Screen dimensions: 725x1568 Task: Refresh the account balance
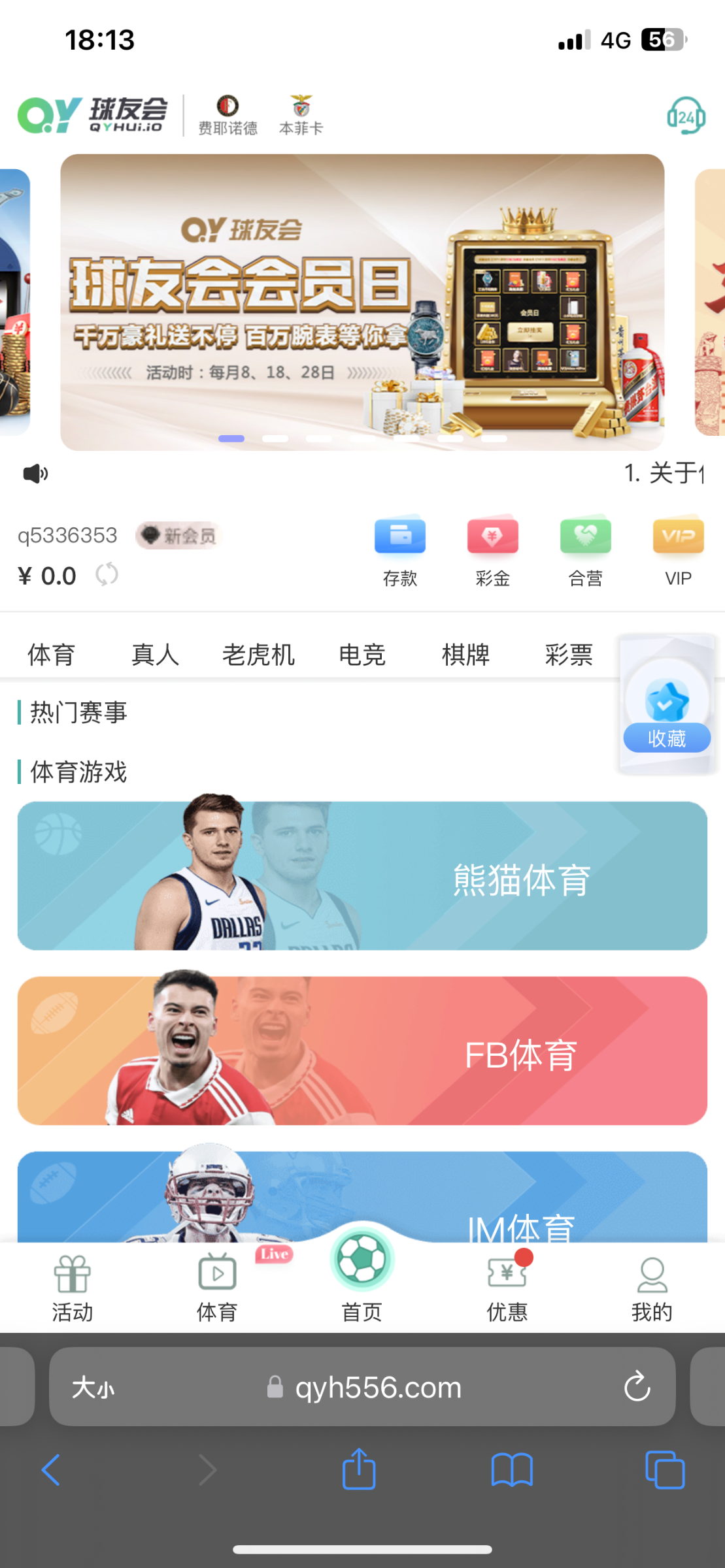pos(107,575)
